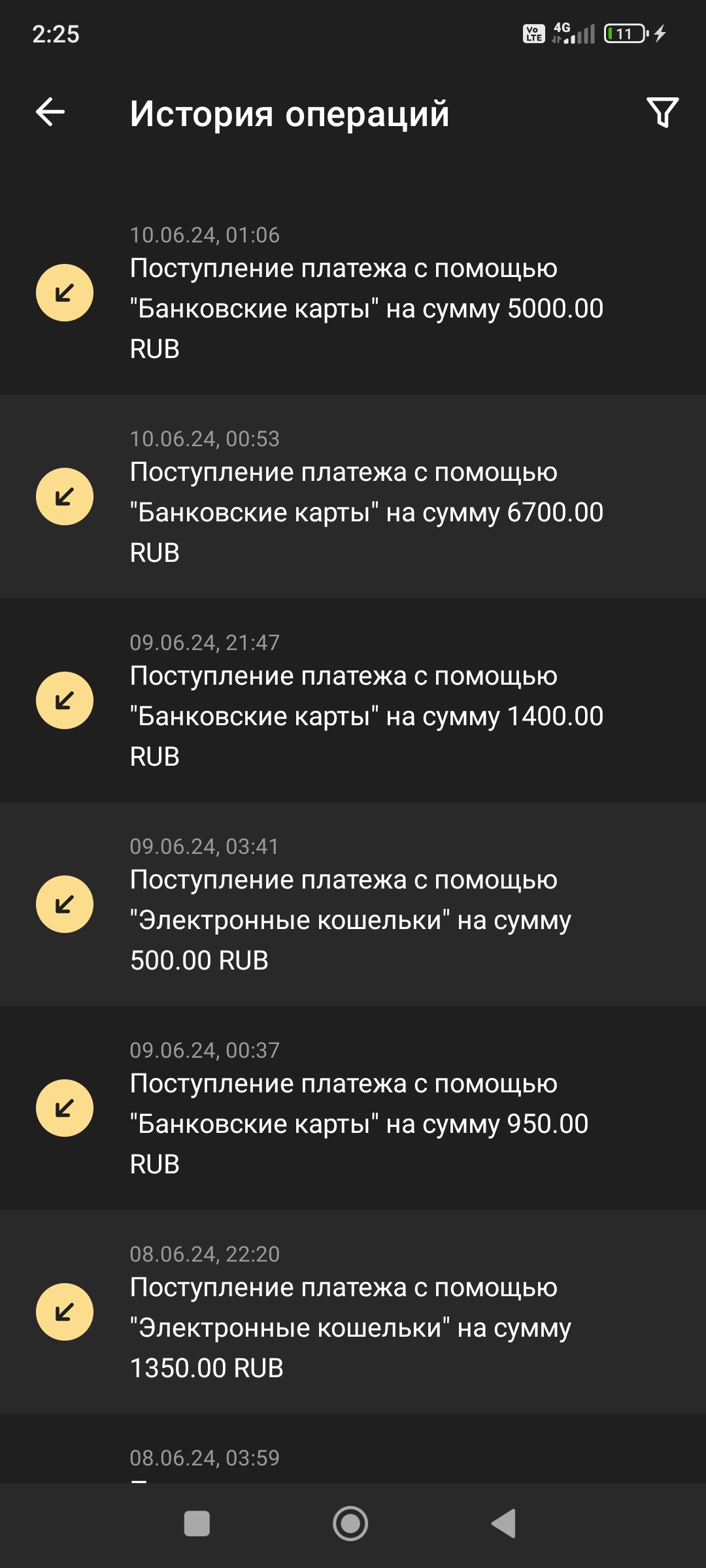Open the 1350.00 RUB e-wallet payment

point(353,1312)
